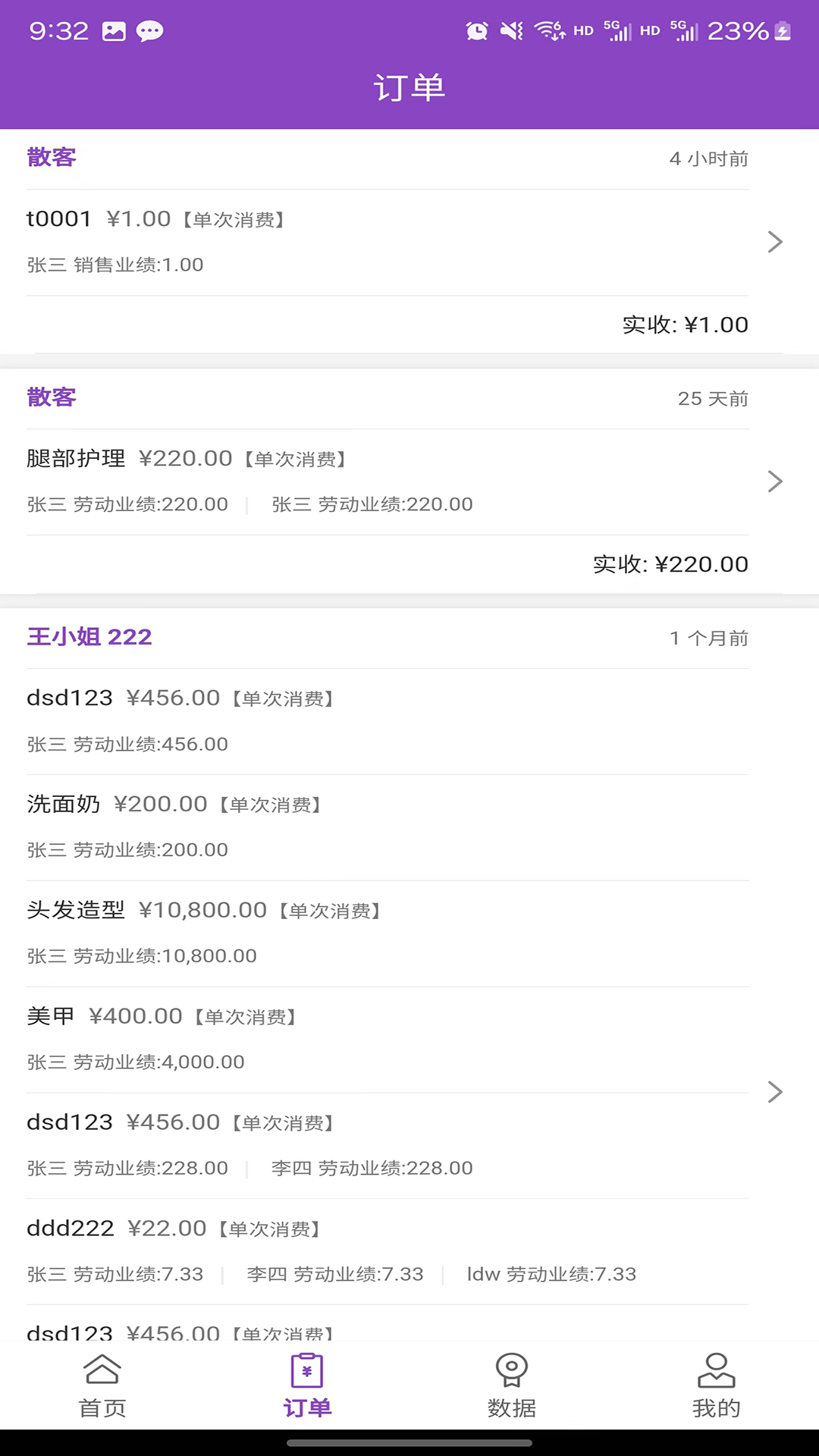The image size is (819, 1456).
Task: Expand the t0001 order with the chevron
Action: pyautogui.click(x=775, y=241)
